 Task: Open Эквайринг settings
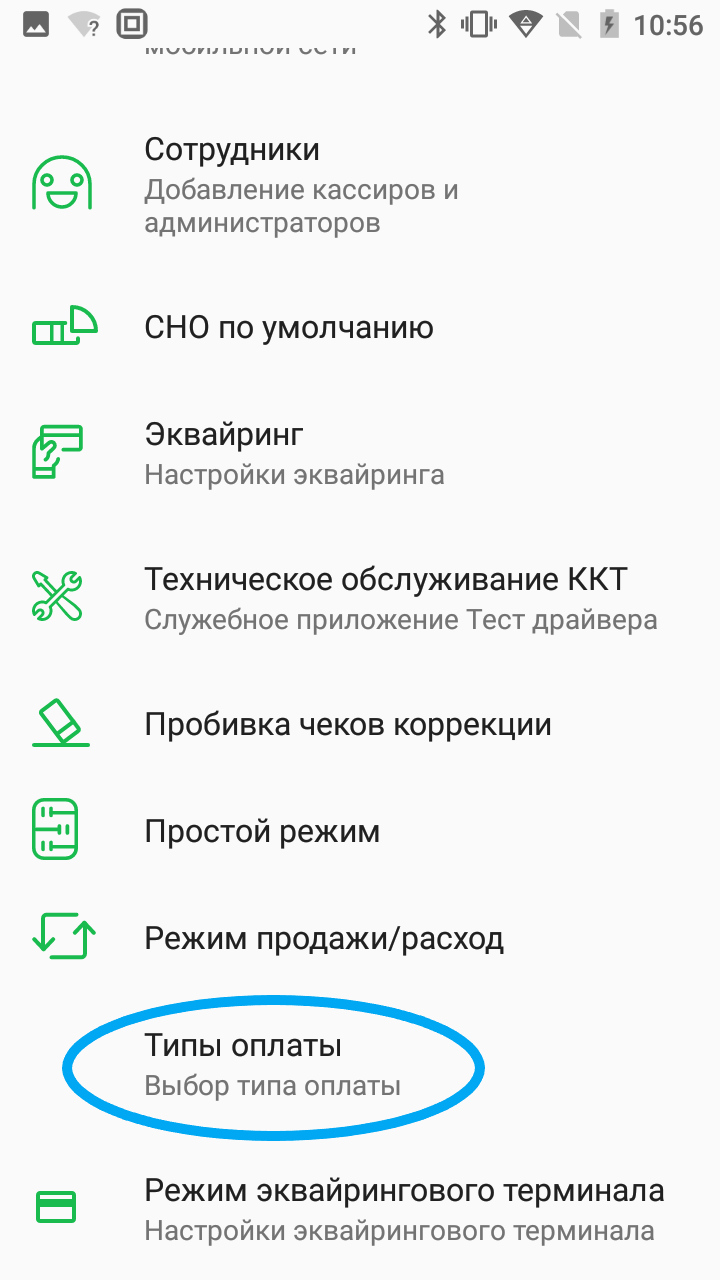pos(360,453)
